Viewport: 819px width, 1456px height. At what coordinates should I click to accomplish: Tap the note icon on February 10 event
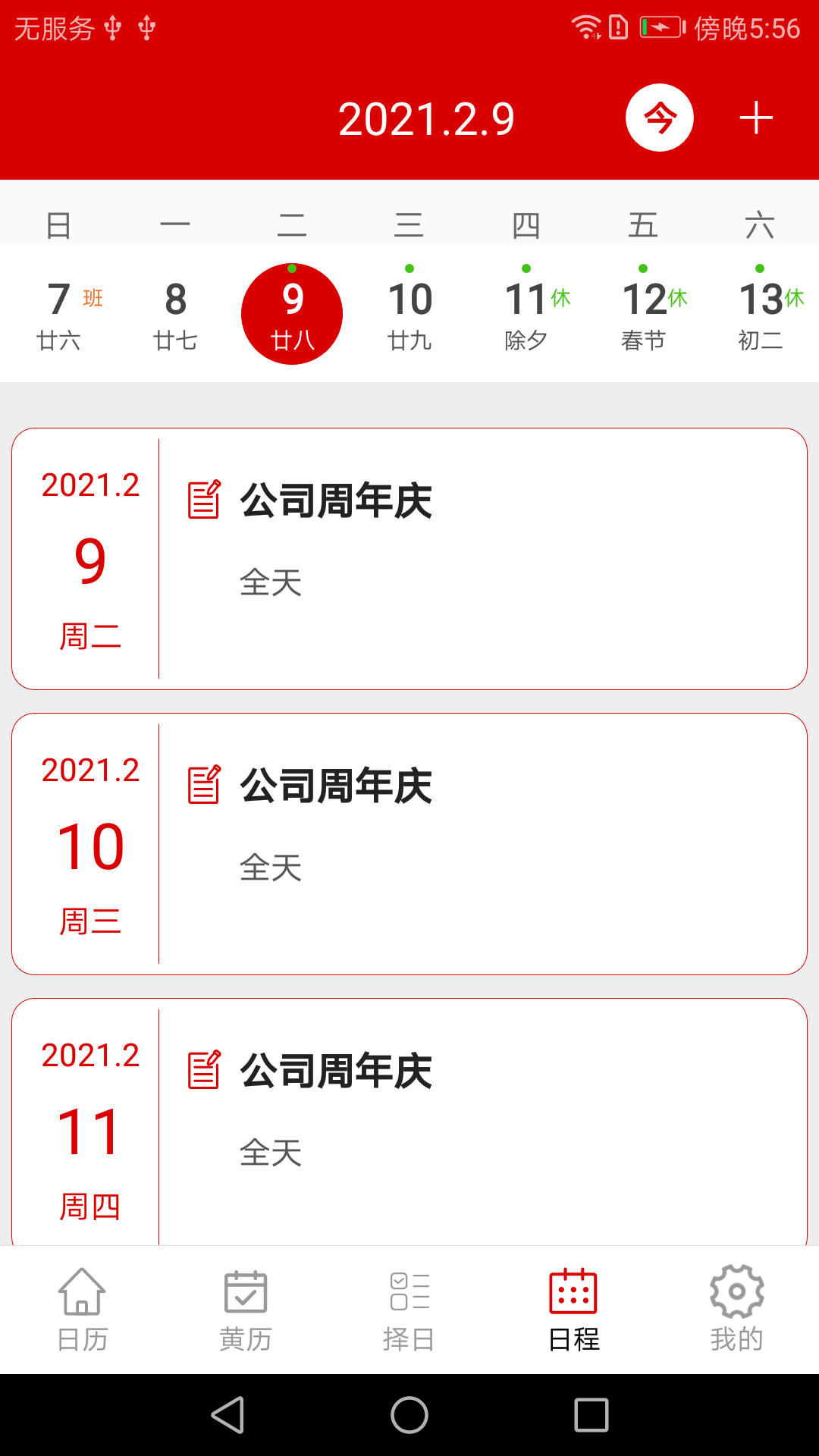tap(205, 784)
